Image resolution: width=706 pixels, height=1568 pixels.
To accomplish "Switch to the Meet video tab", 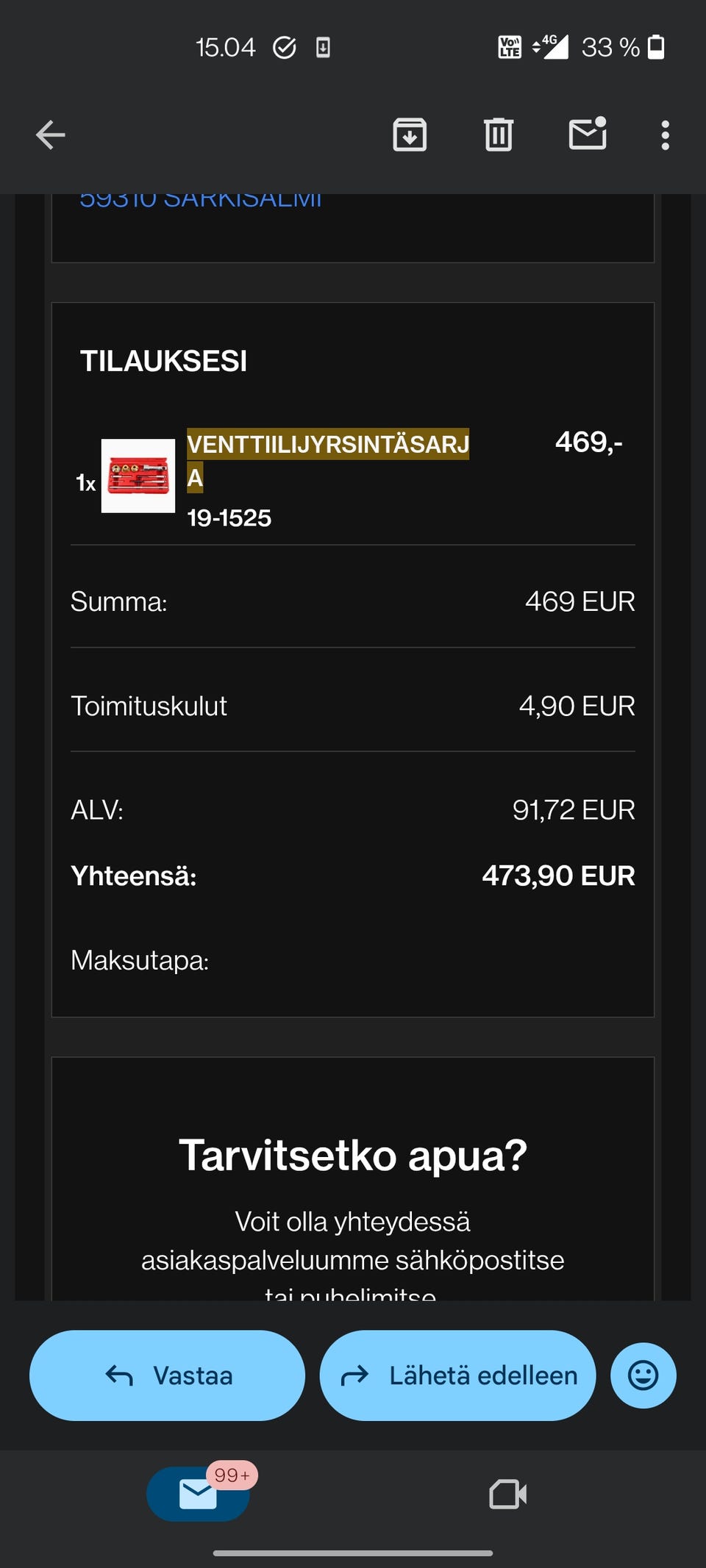I will tap(507, 1494).
